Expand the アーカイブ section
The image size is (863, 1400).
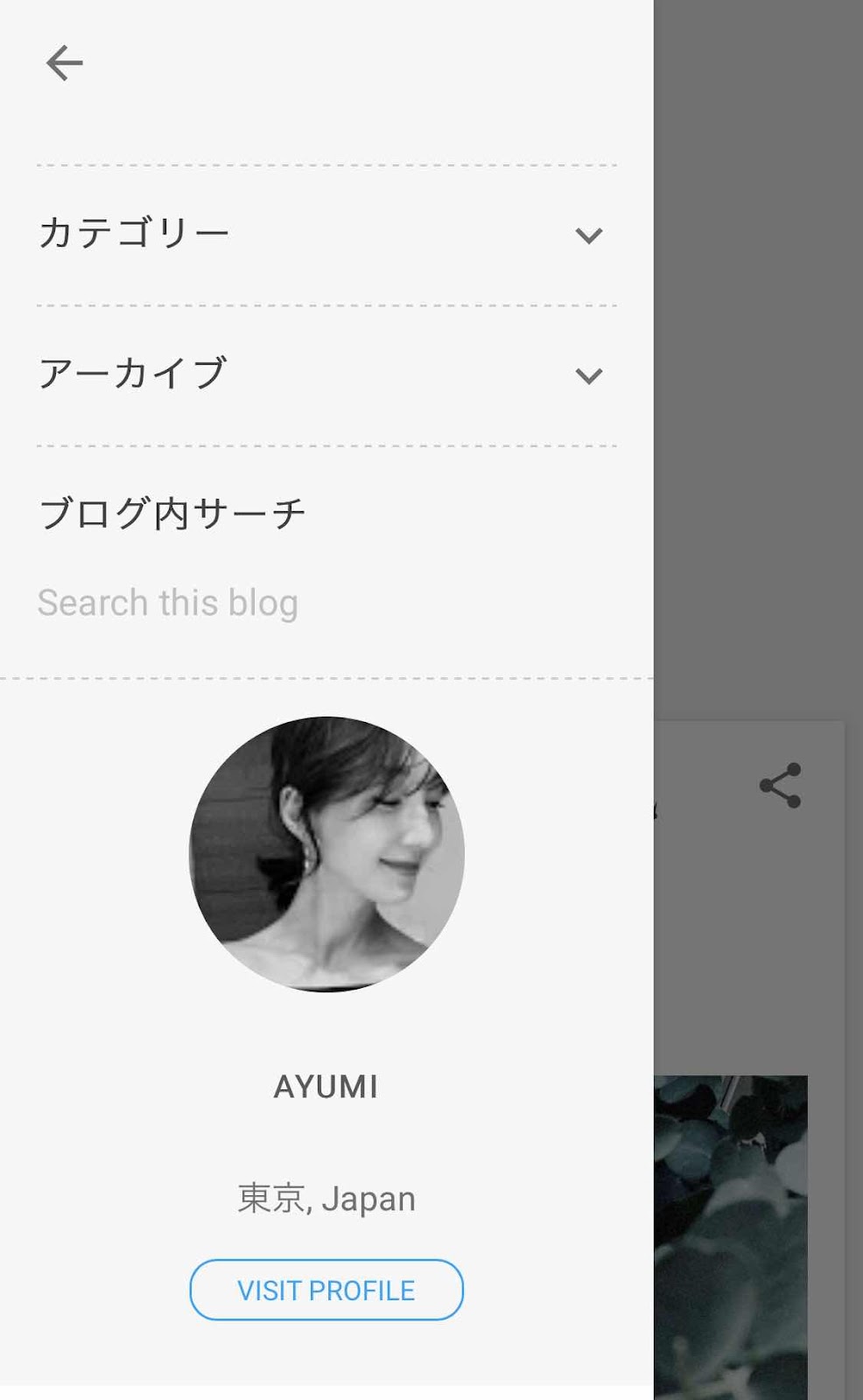[588, 375]
